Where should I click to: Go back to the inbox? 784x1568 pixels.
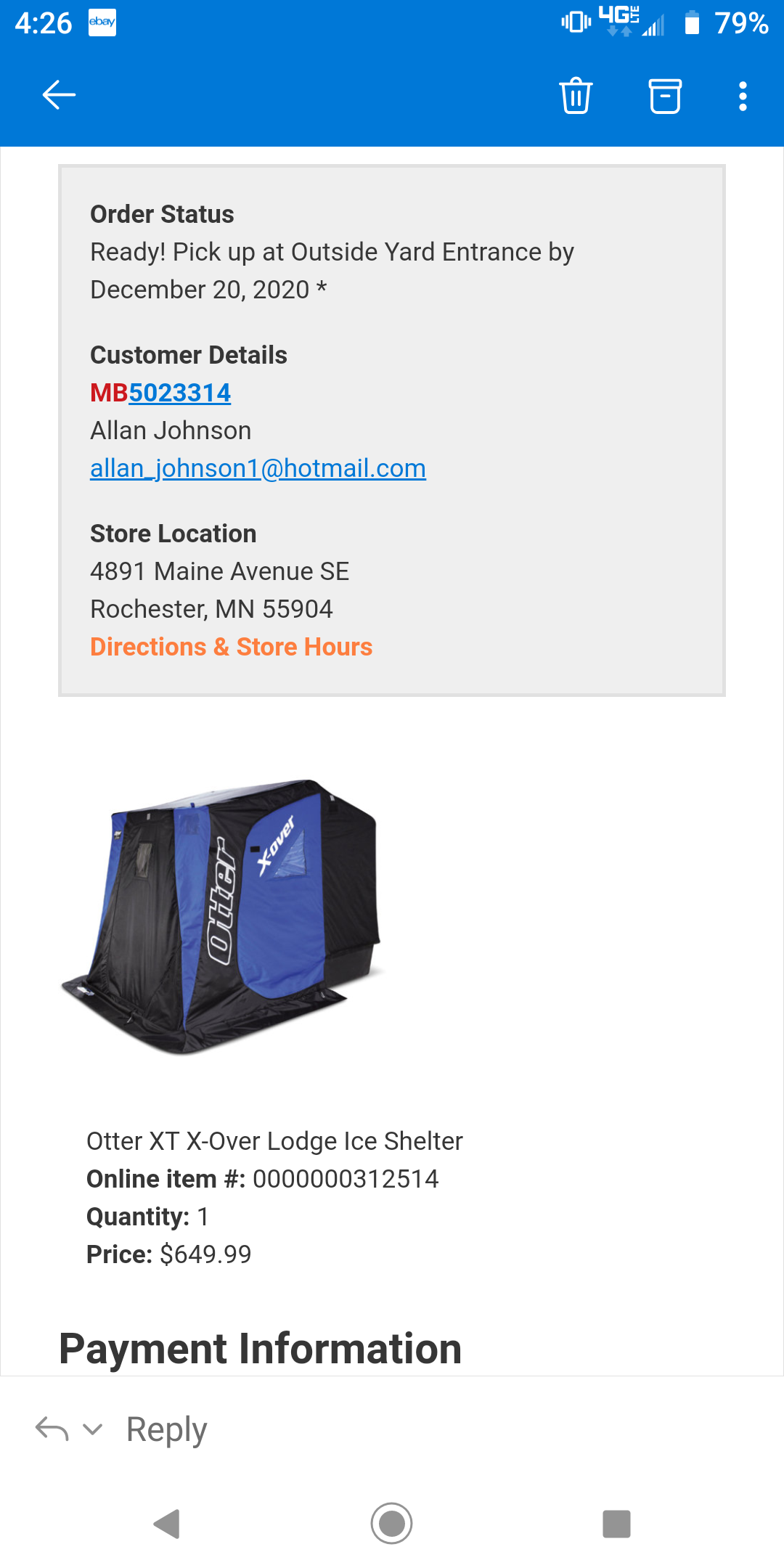(x=59, y=95)
